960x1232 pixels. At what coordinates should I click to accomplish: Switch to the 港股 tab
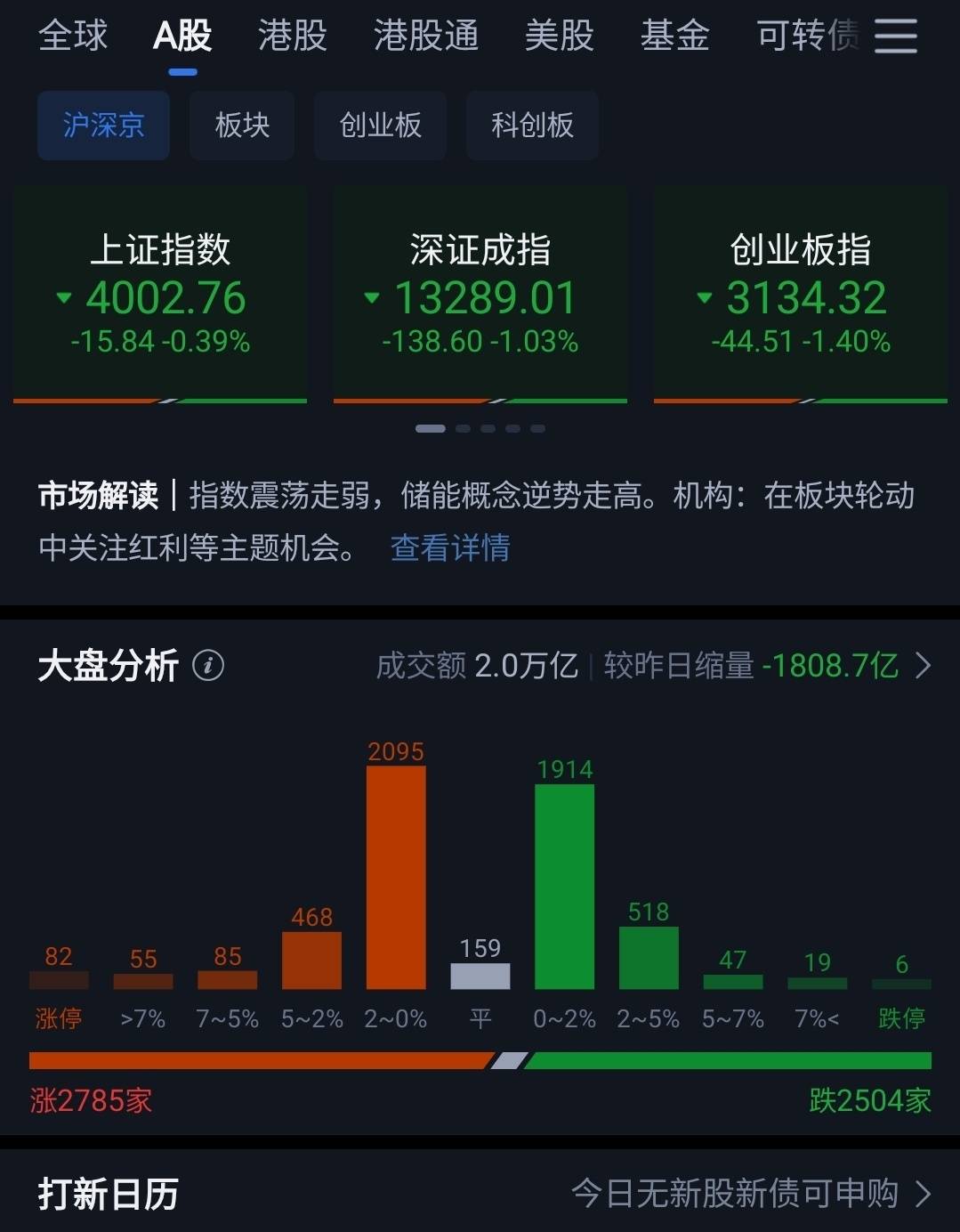293,36
